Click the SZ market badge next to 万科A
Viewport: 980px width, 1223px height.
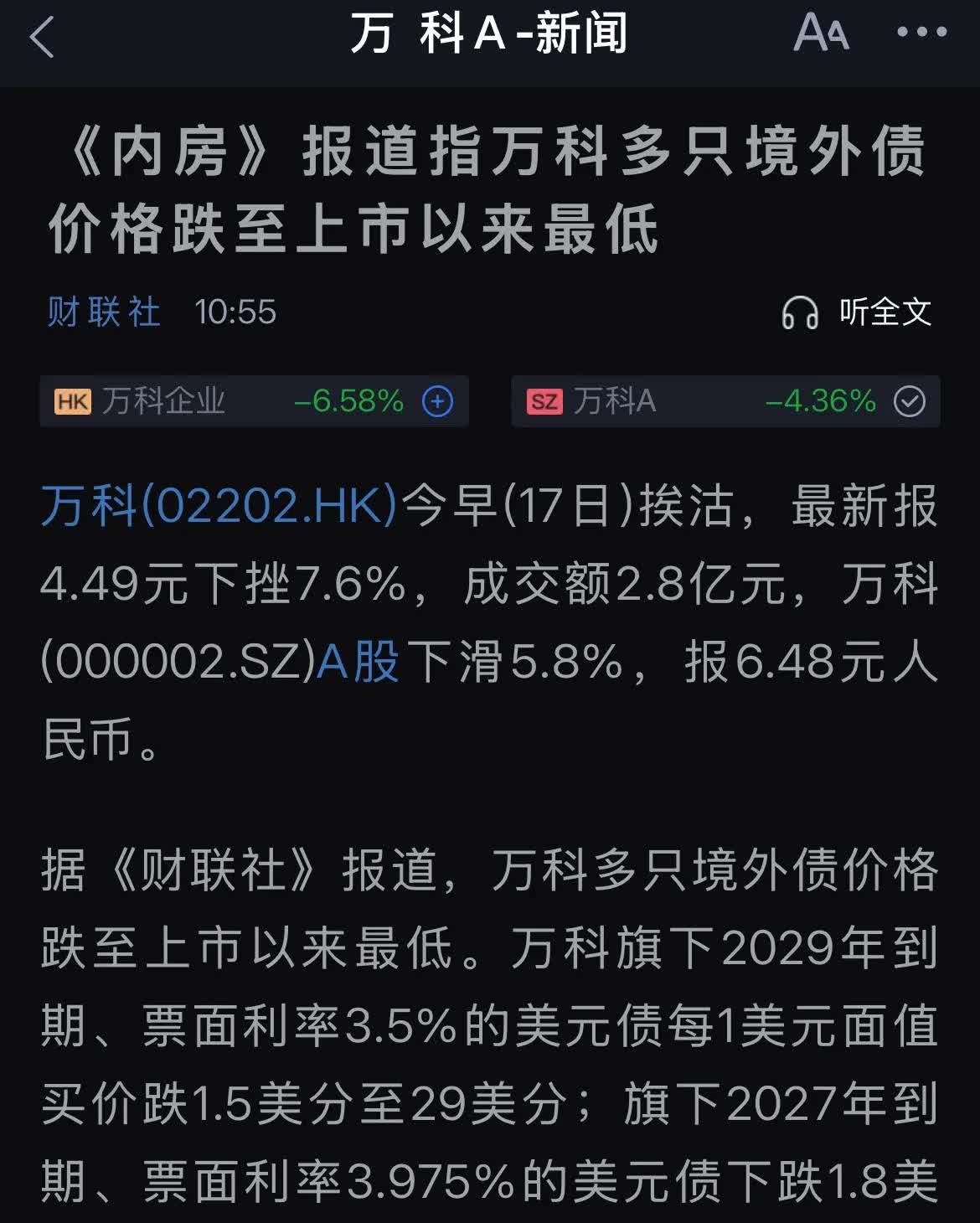(x=545, y=400)
